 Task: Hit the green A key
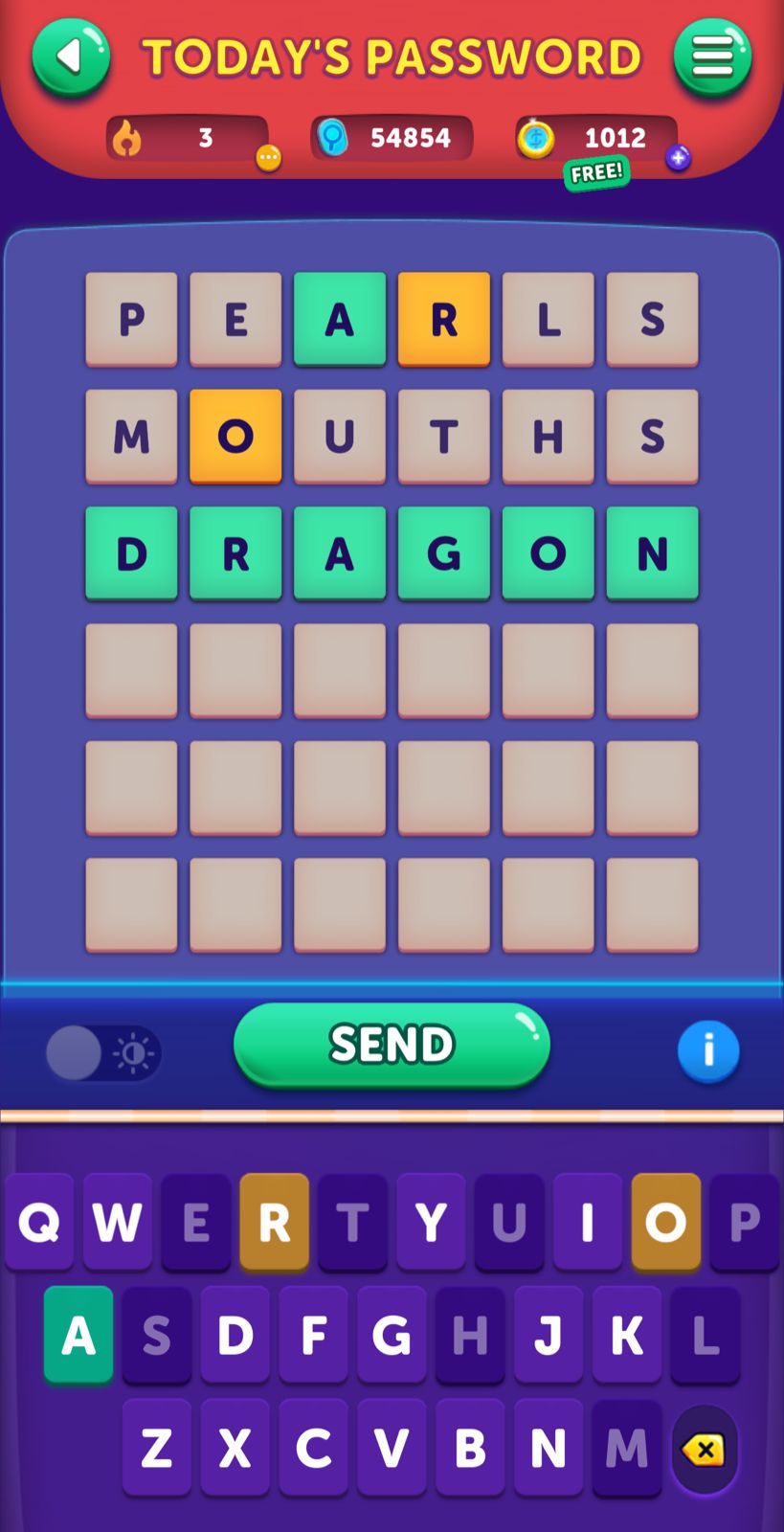78,1335
